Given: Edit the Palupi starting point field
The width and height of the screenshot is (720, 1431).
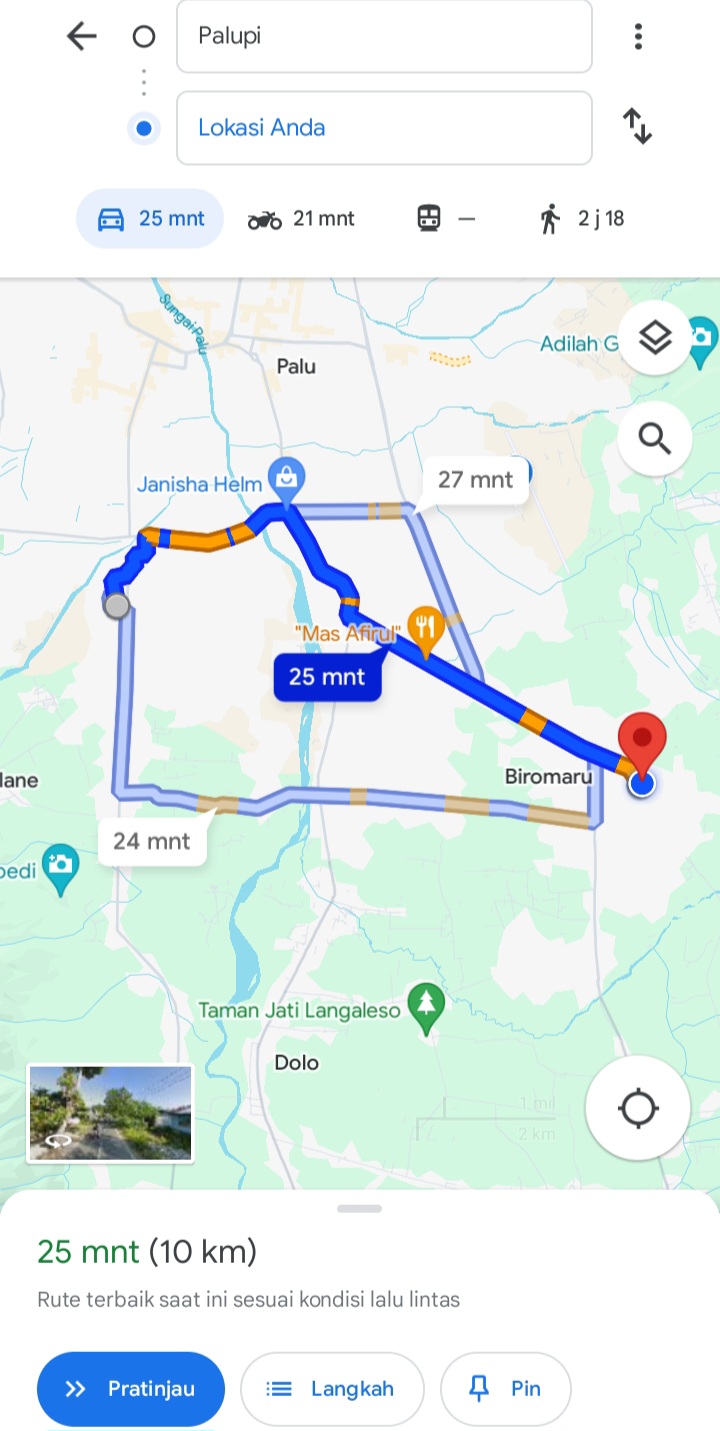Looking at the screenshot, I should pyautogui.click(x=384, y=36).
